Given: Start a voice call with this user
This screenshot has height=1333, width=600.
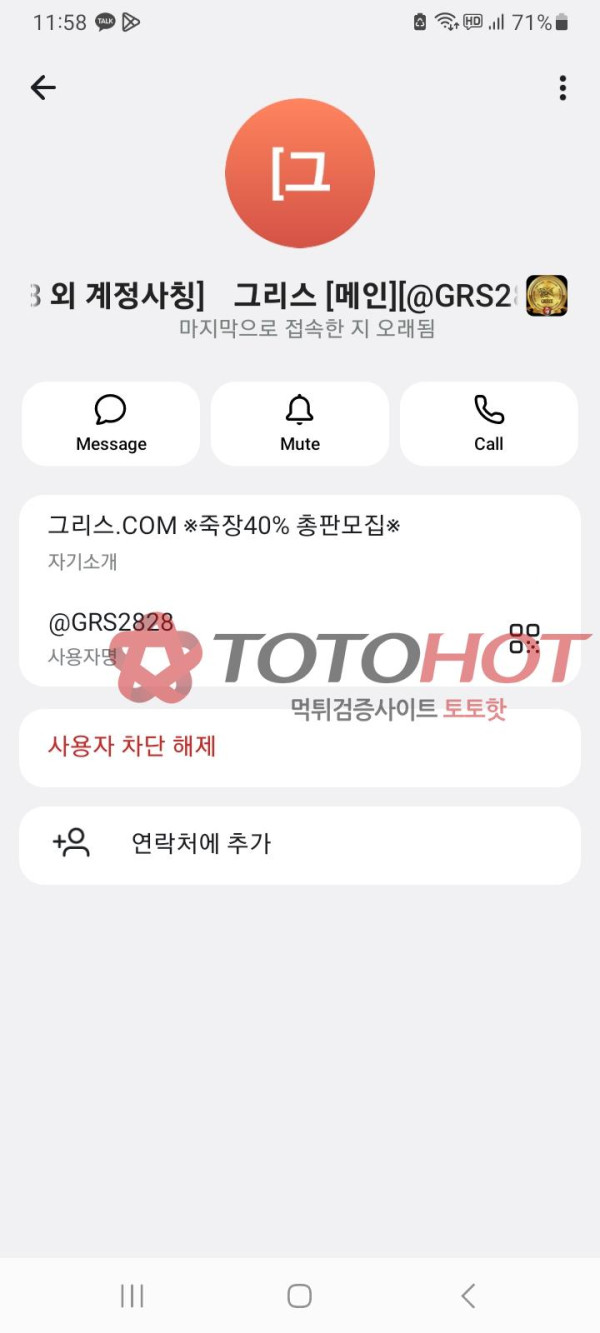Looking at the screenshot, I should point(489,424).
